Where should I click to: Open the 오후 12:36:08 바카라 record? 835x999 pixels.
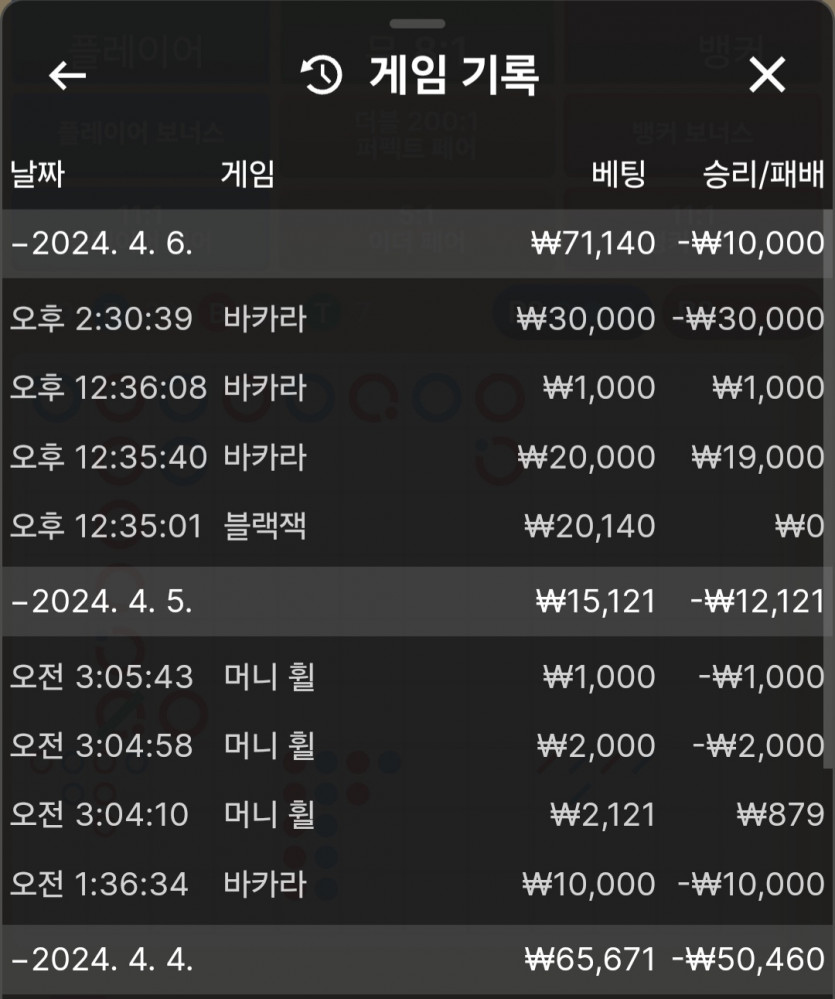coord(416,388)
